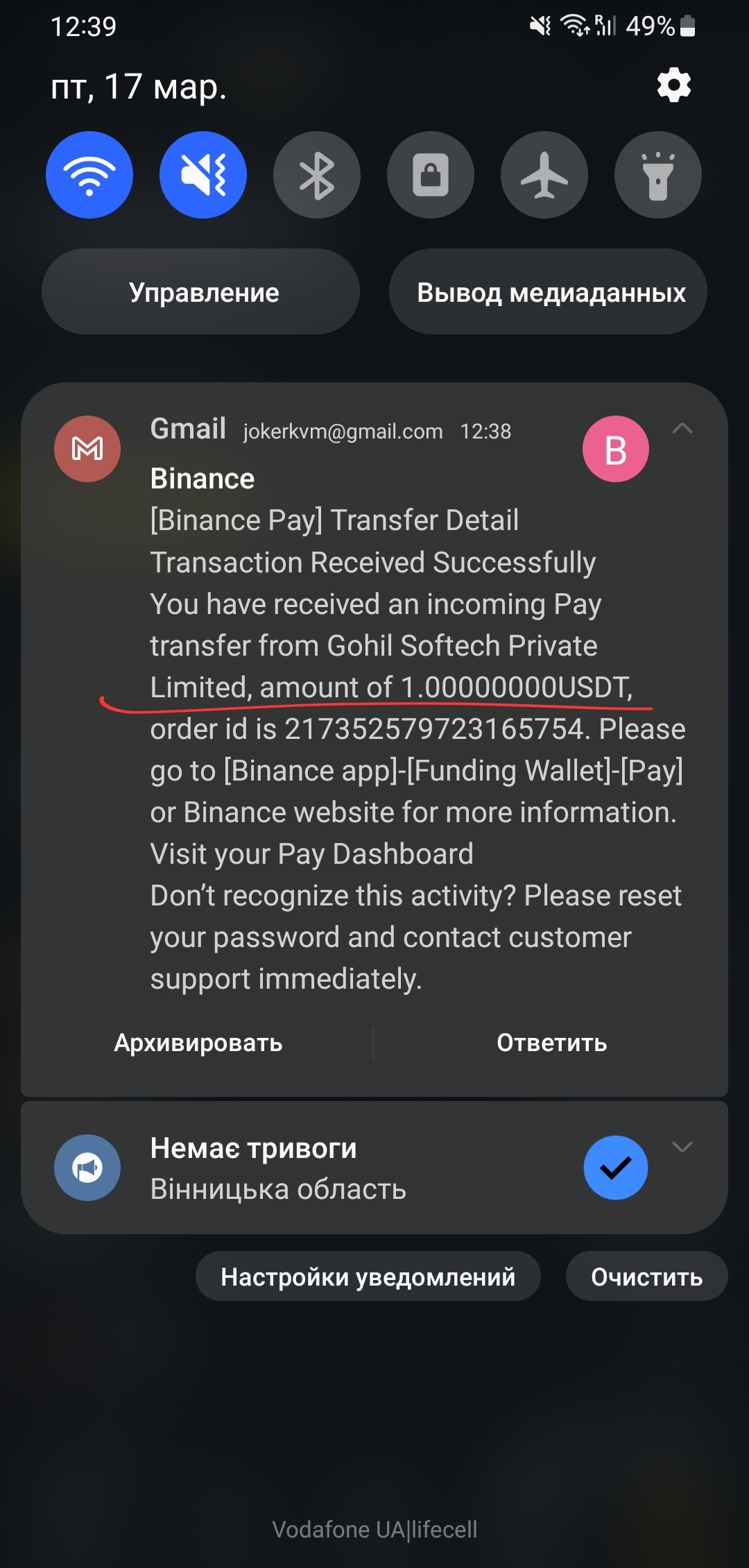Toggle the mute/vibrate sound setting
The height and width of the screenshot is (1568, 749).
[x=203, y=175]
